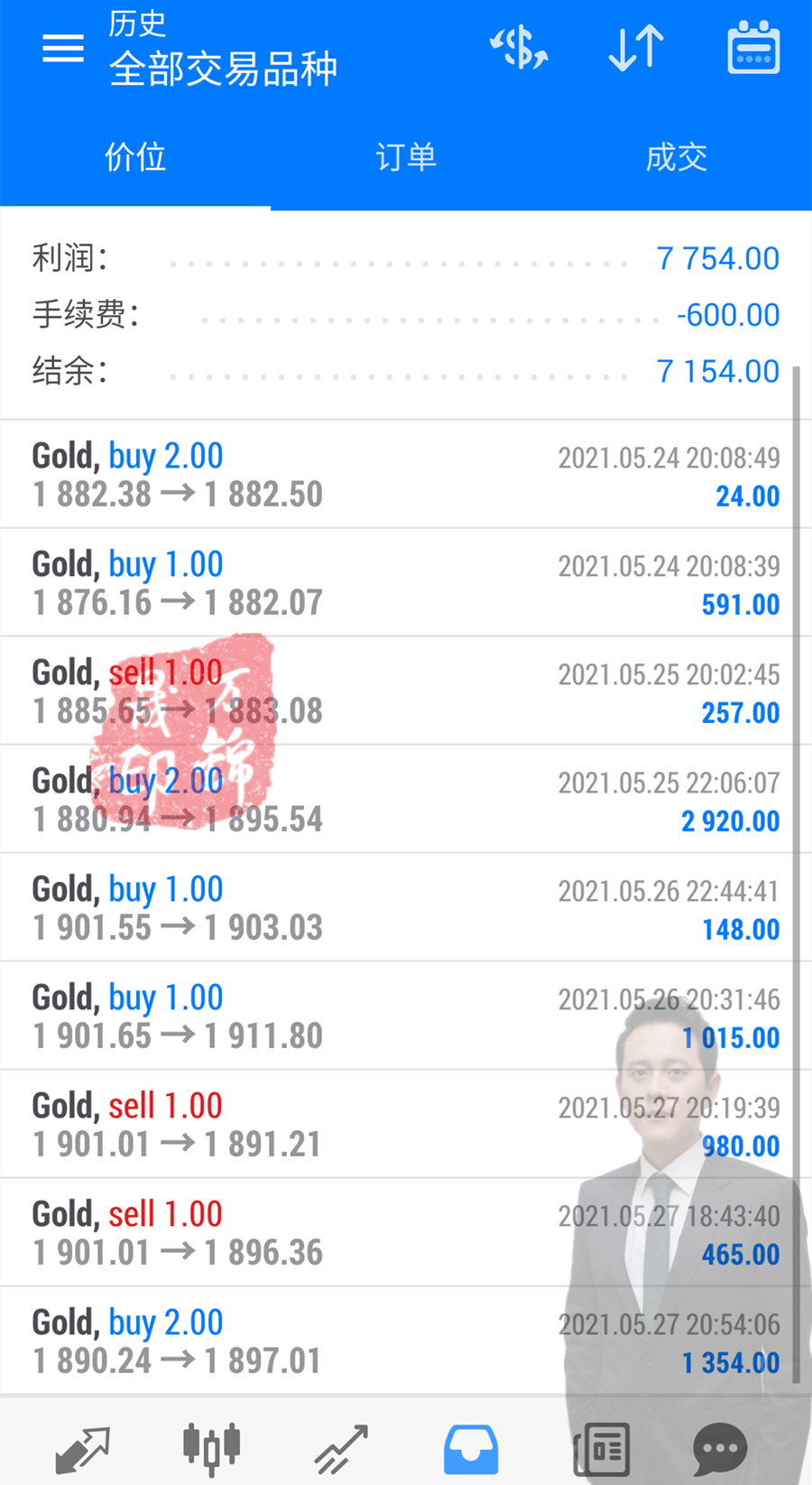Switch to the 订单 tab
The image size is (812, 1485).
[406, 157]
